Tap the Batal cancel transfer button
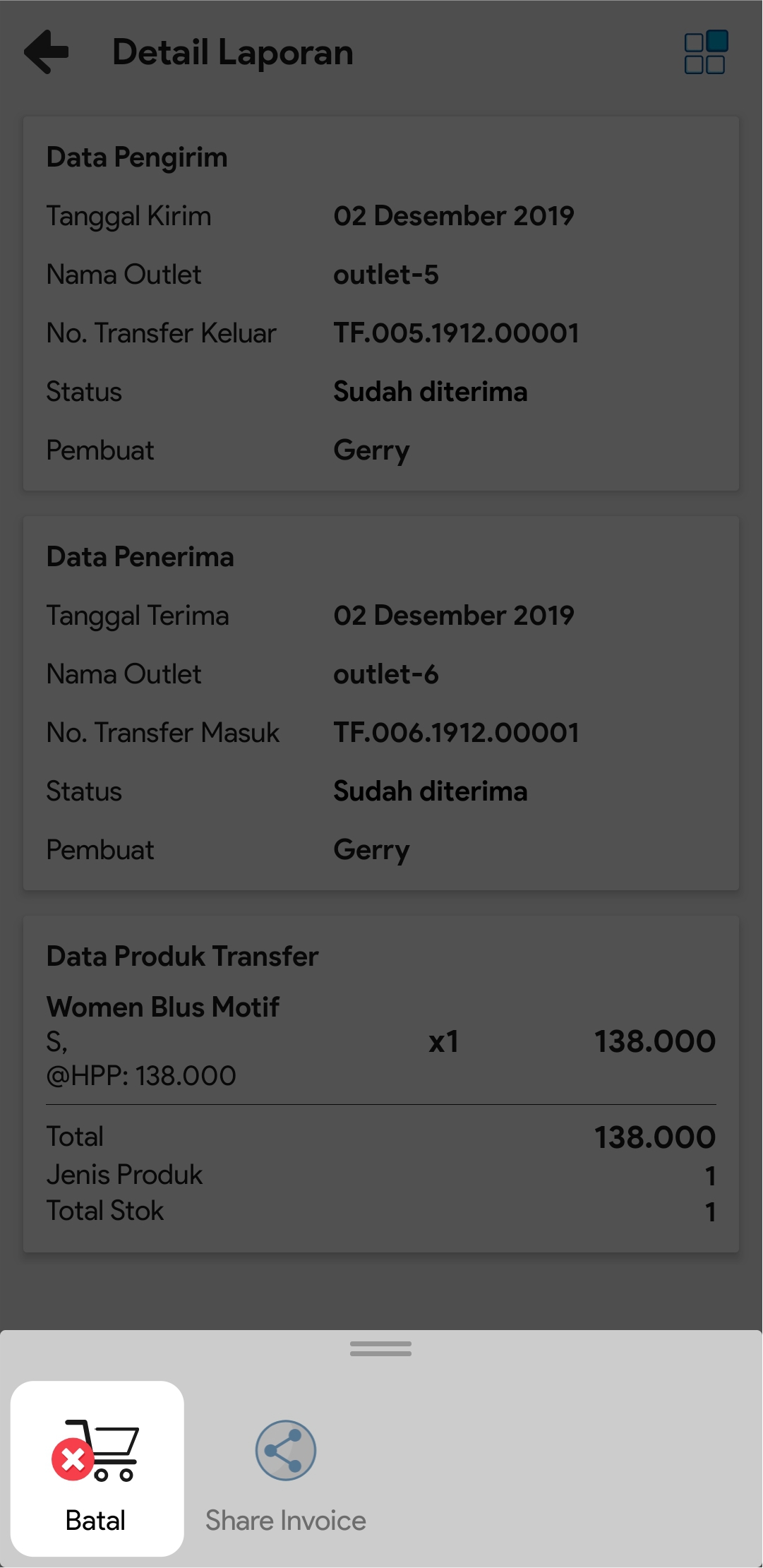 point(97,1468)
